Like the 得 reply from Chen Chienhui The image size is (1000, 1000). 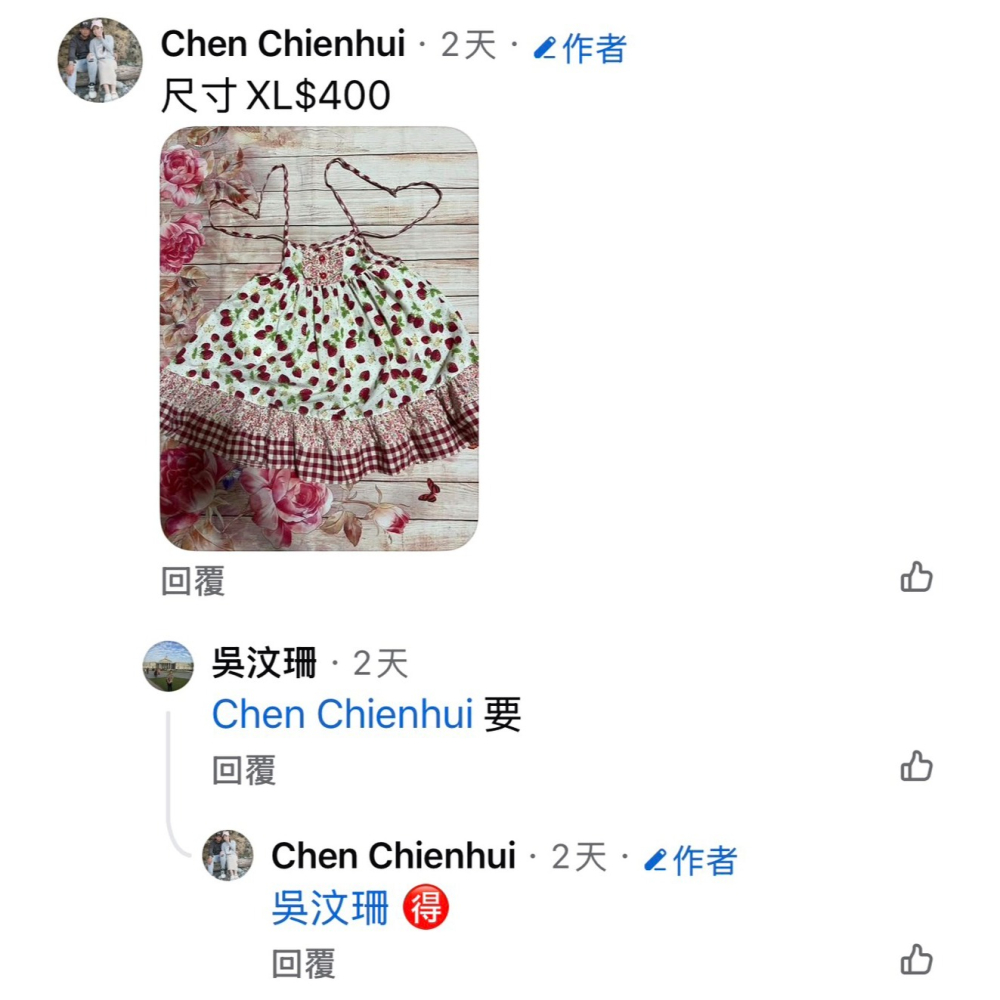(916, 960)
